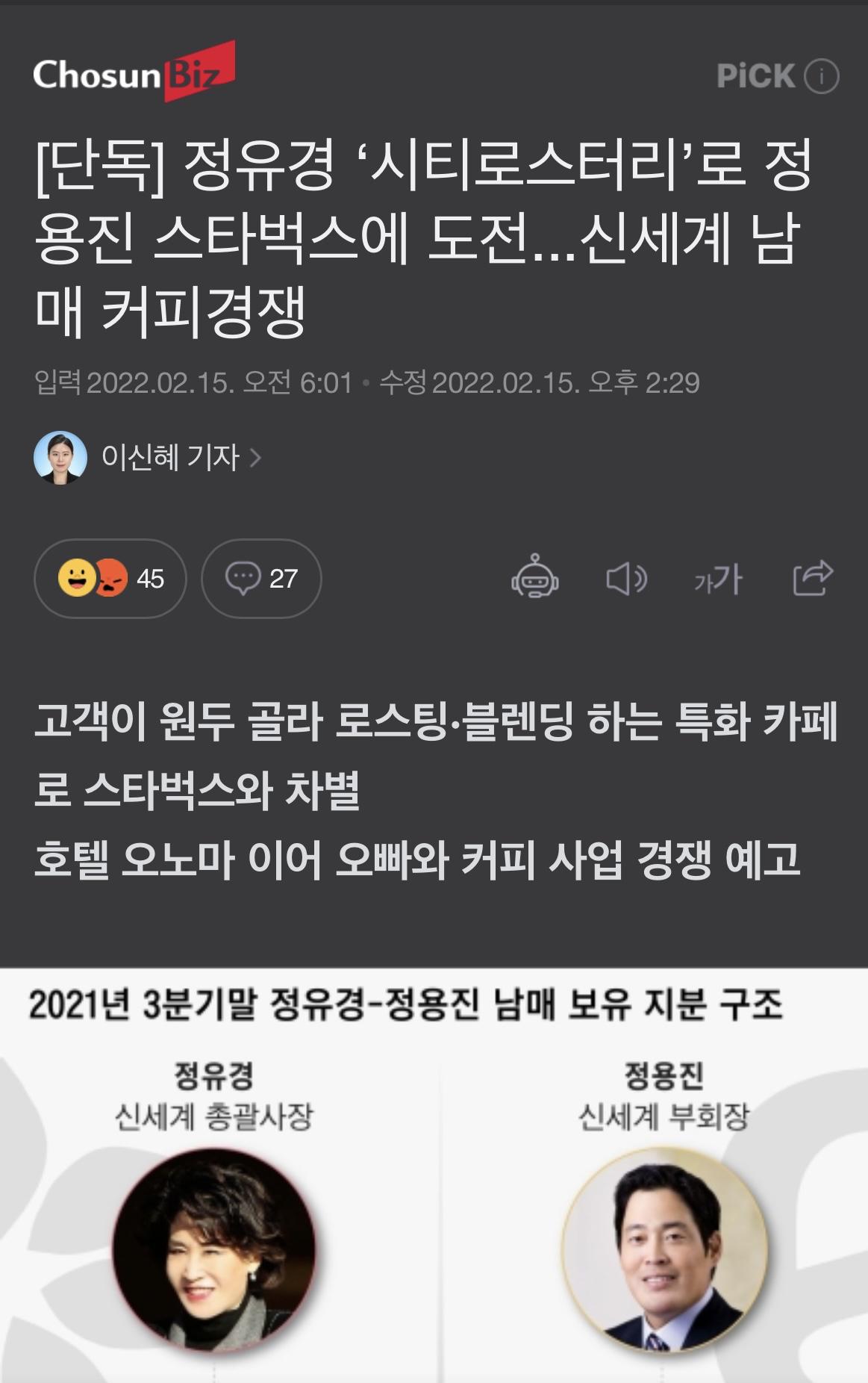The image size is (868, 1383).
Task: Open the 27 comments
Action: point(261,579)
